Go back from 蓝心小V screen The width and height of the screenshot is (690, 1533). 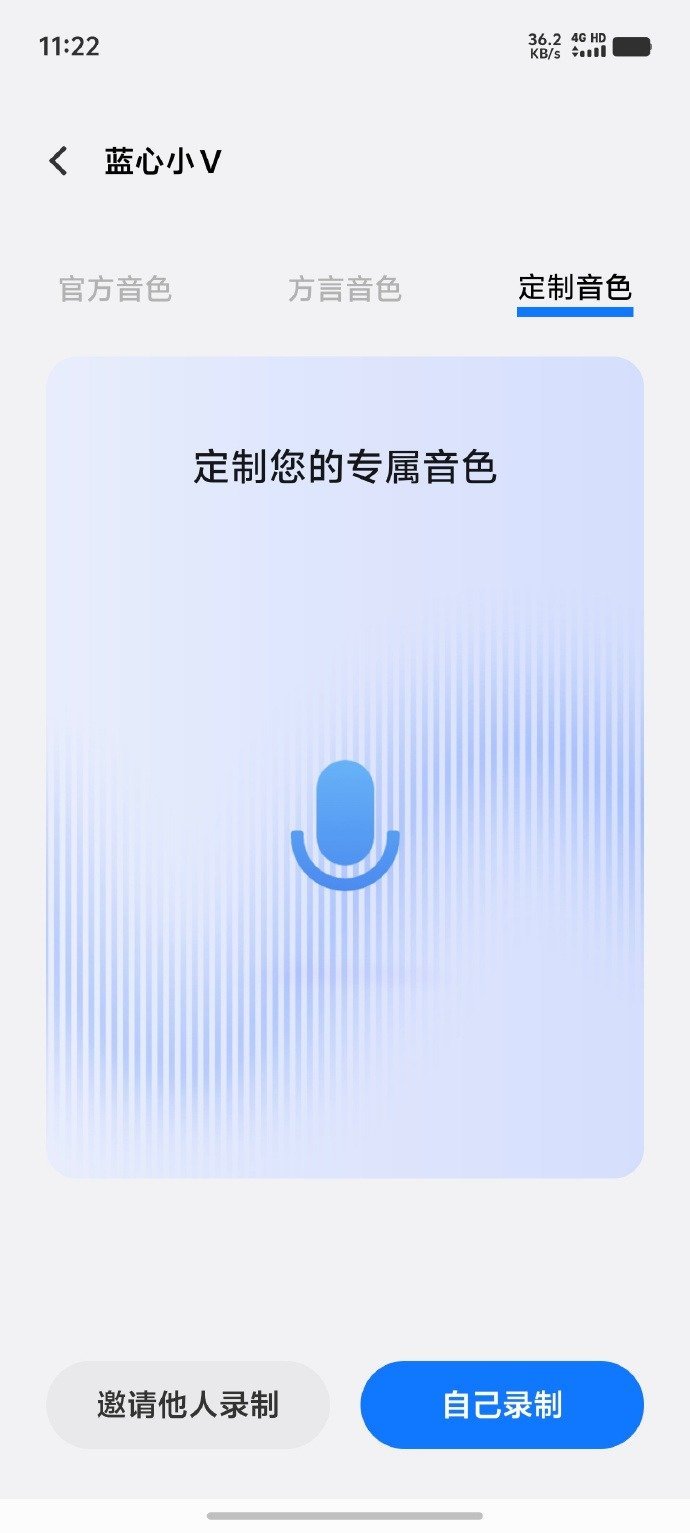59,161
